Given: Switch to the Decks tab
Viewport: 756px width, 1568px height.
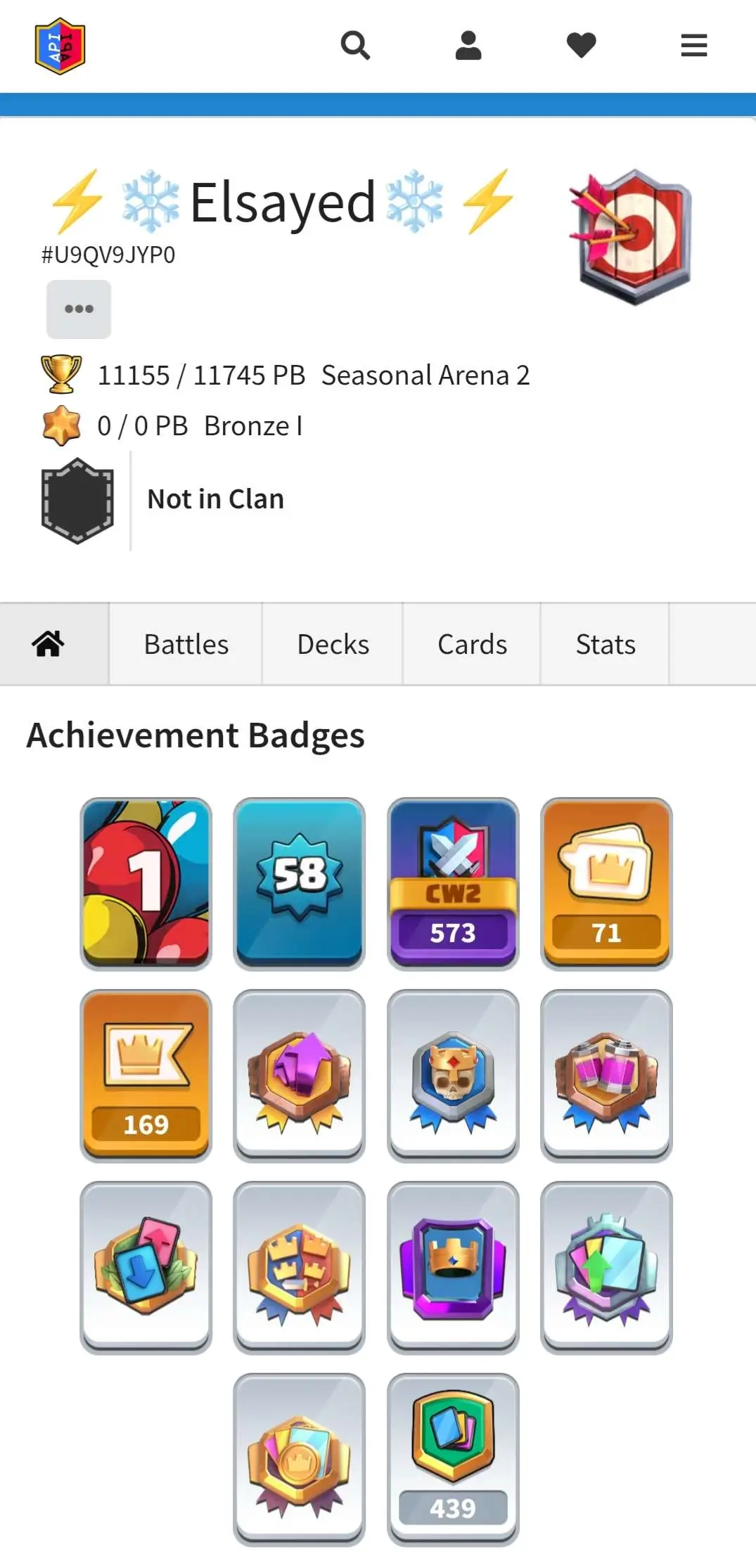Looking at the screenshot, I should [x=333, y=644].
